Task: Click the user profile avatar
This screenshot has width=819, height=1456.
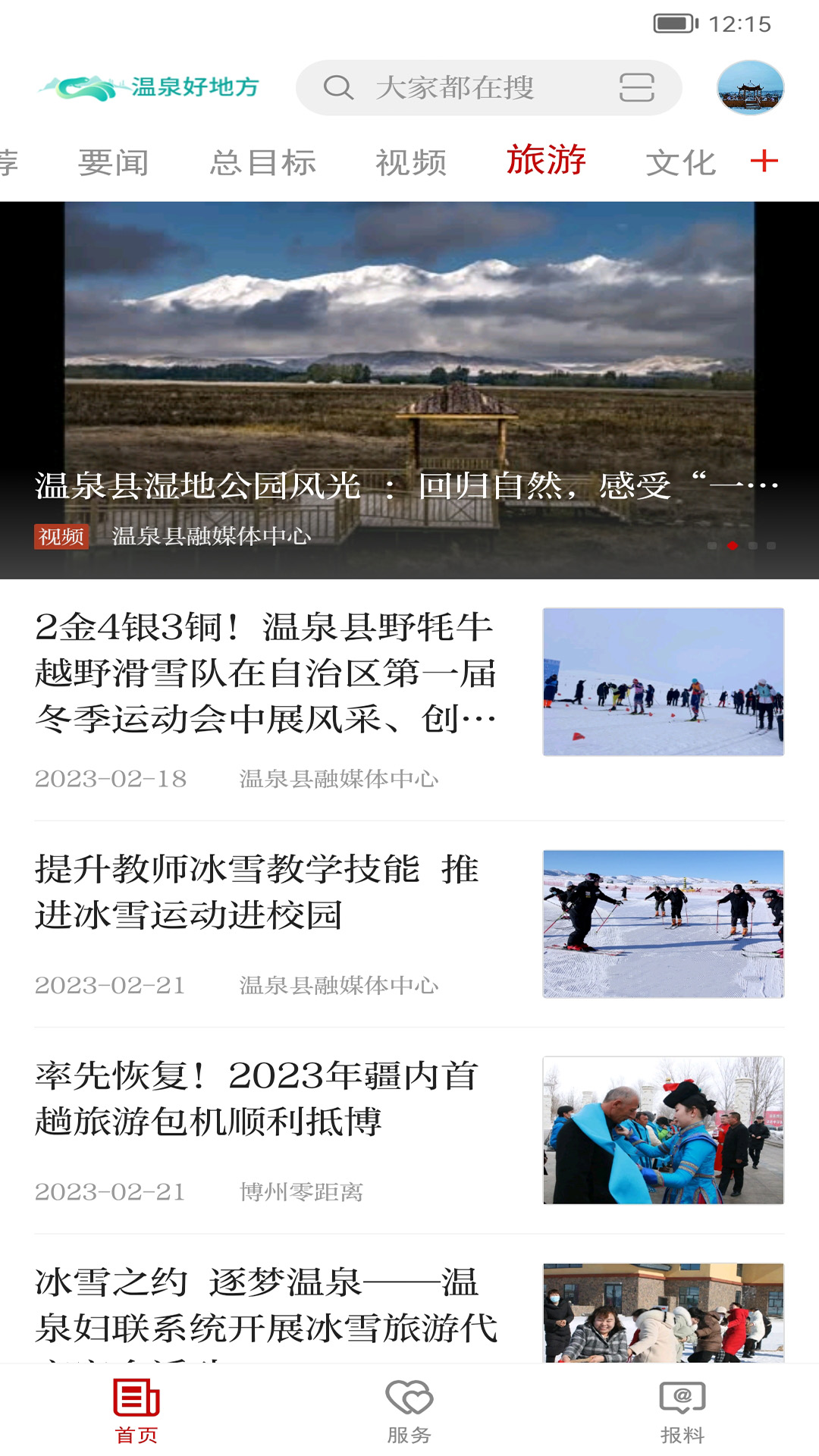Action: tap(750, 88)
